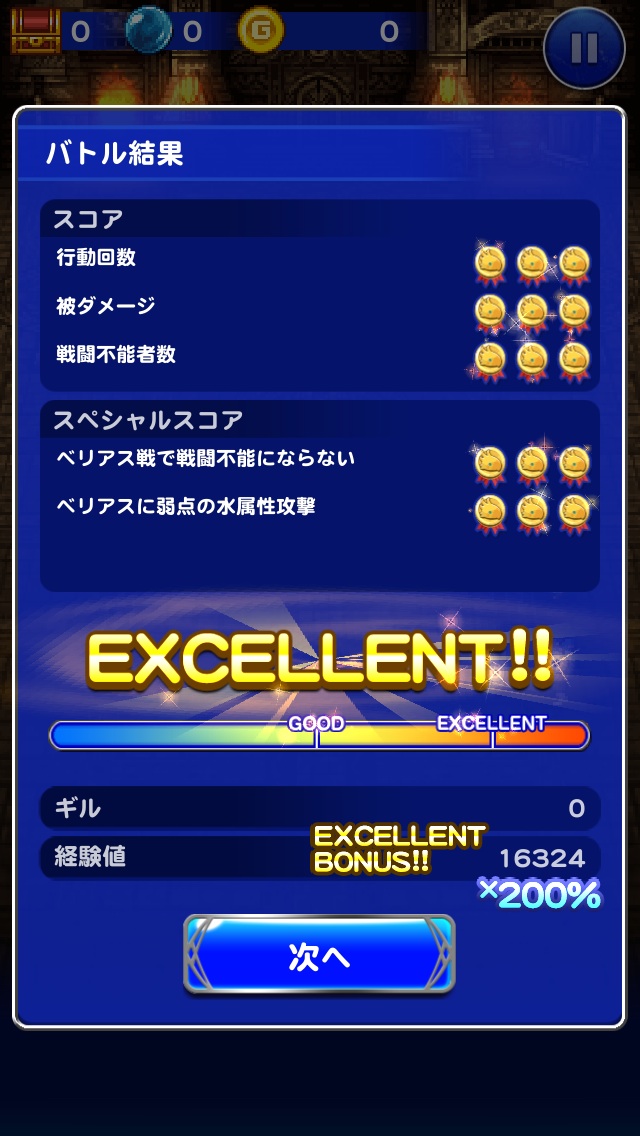The image size is (640, 1136).
Task: Pause the game with the pause icon
Action: tap(584, 49)
